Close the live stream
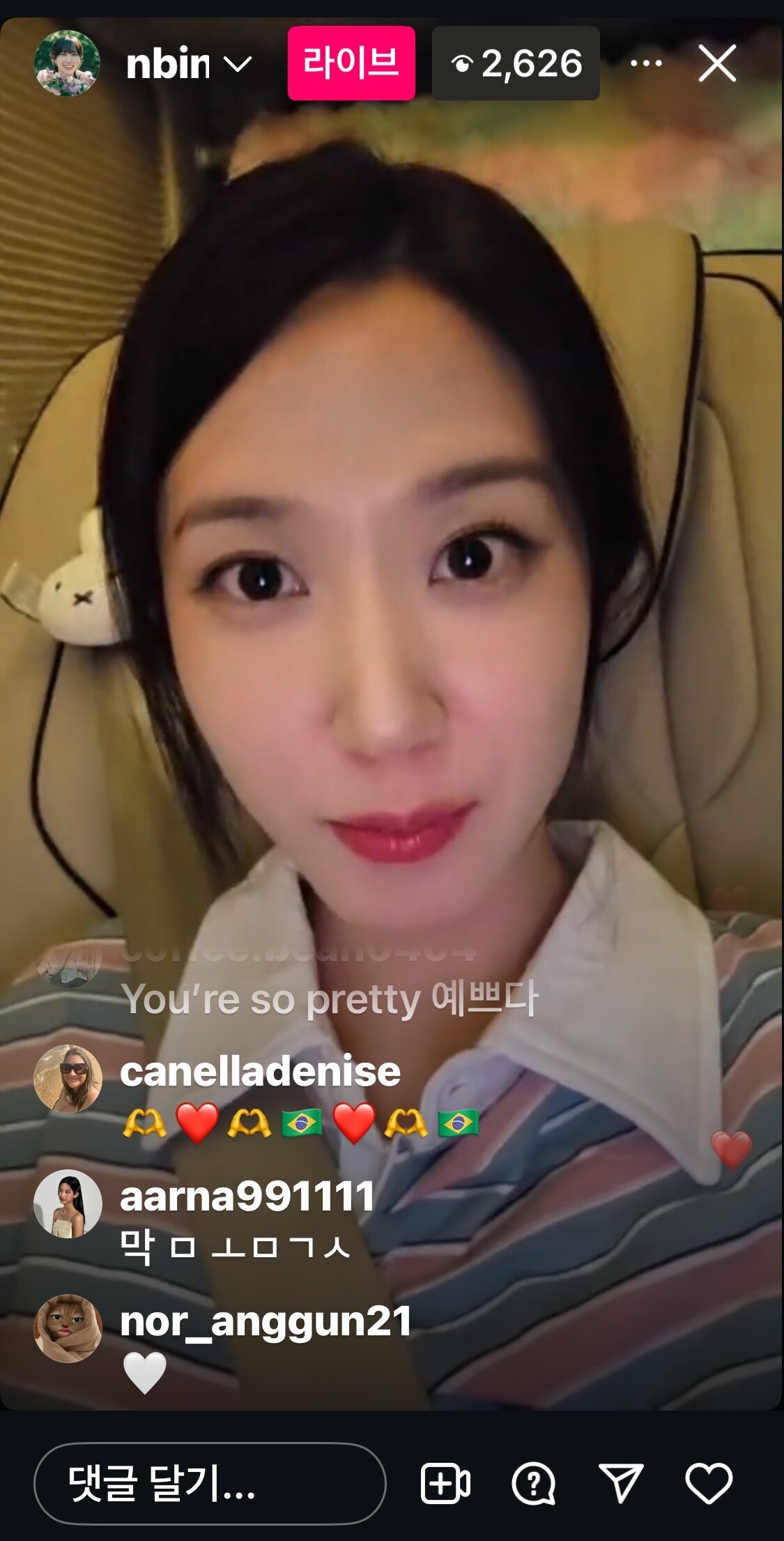The image size is (784, 1541). [x=717, y=63]
